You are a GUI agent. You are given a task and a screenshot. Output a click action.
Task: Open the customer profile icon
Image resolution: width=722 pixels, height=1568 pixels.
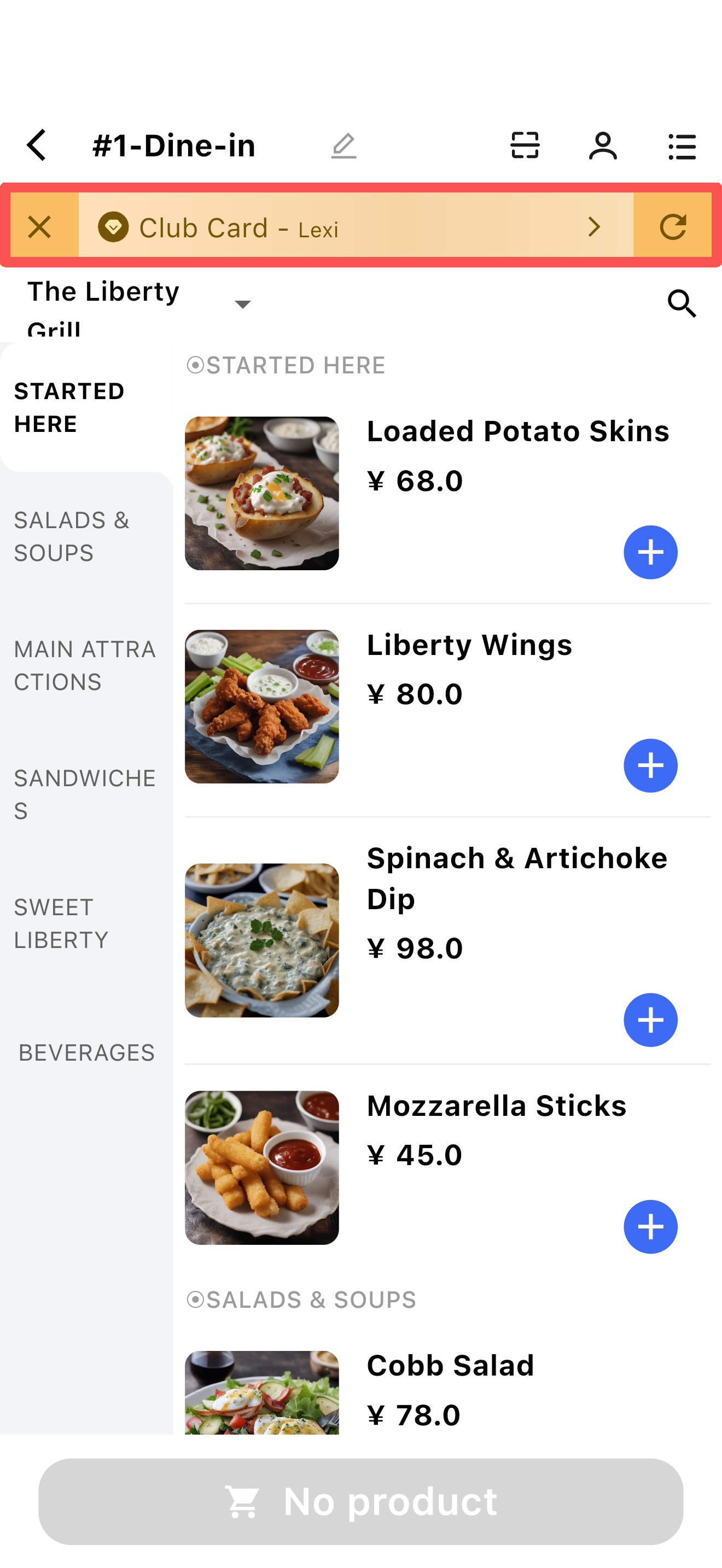tap(603, 146)
